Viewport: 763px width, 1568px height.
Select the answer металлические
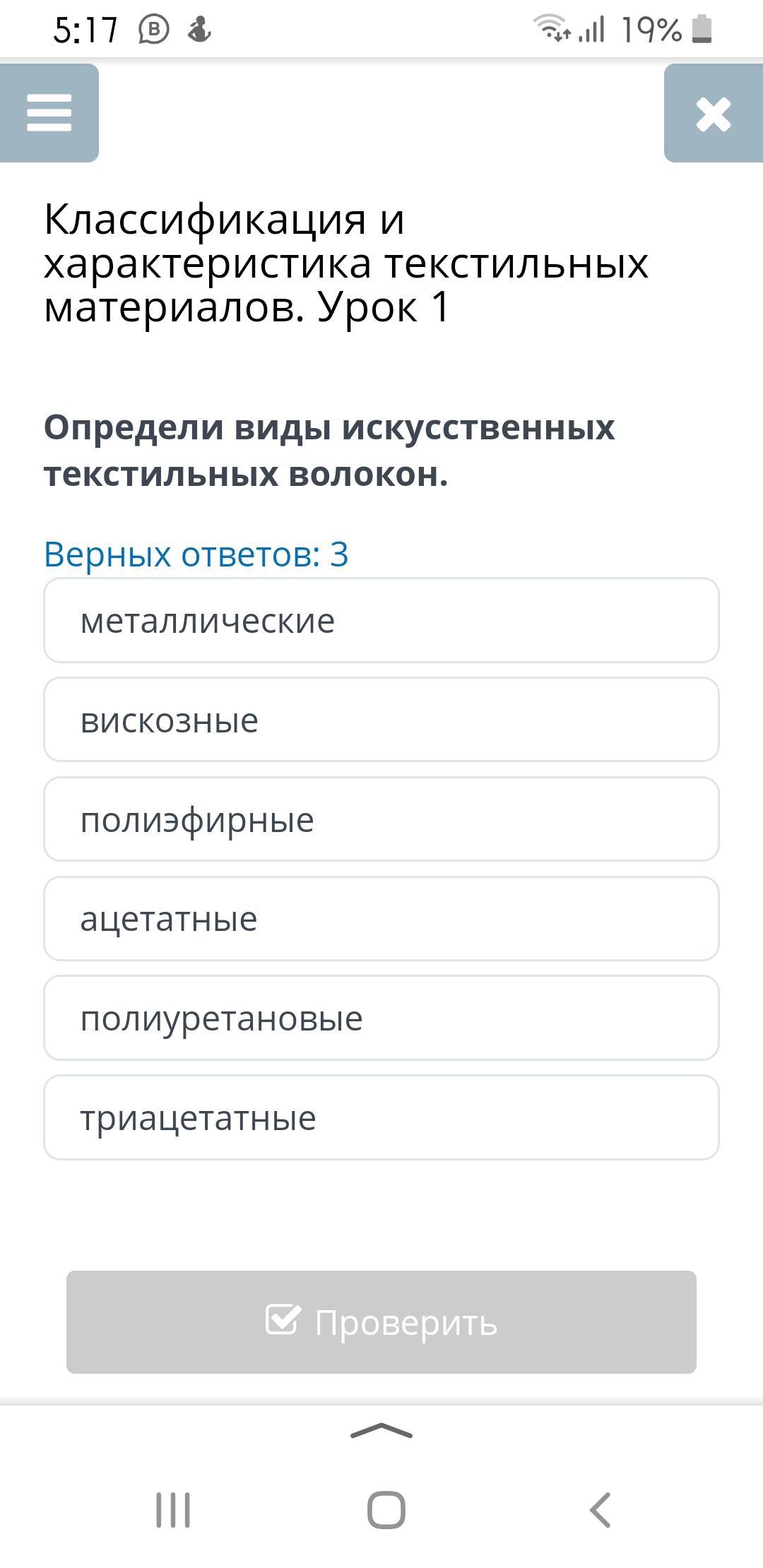[x=381, y=621]
